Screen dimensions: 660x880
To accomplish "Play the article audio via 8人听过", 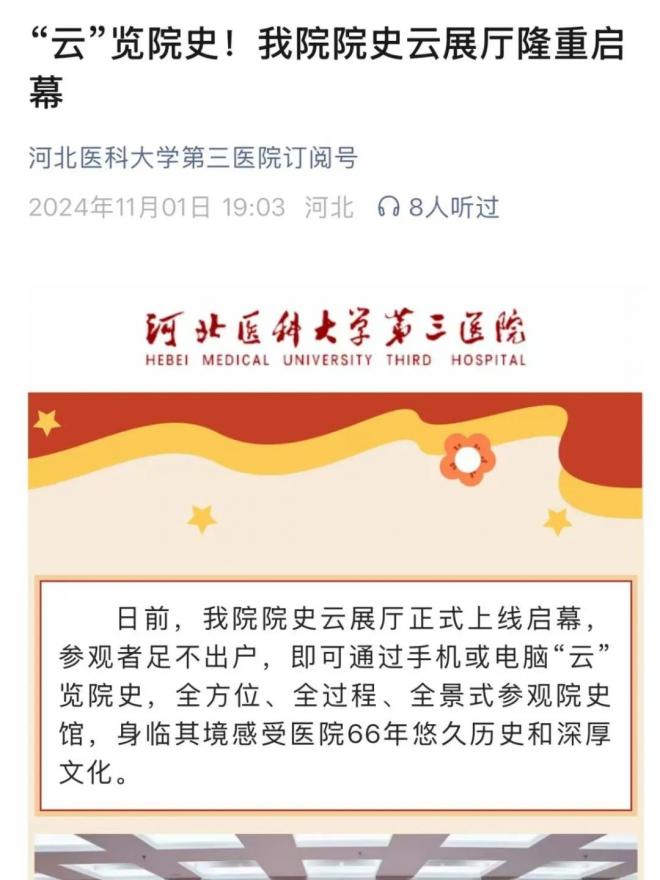I will [438, 208].
